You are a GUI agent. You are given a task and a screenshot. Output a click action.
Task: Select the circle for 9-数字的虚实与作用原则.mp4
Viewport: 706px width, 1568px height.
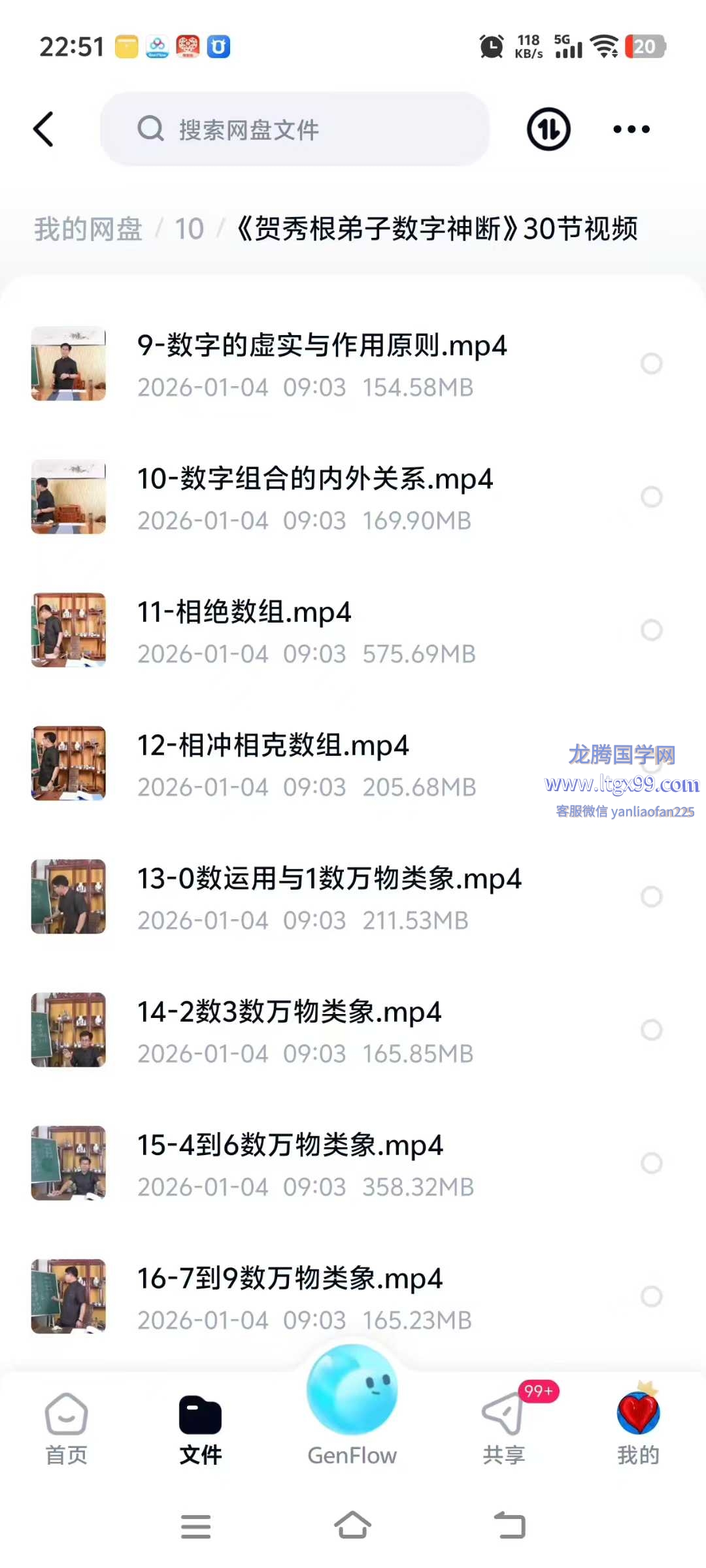point(651,364)
